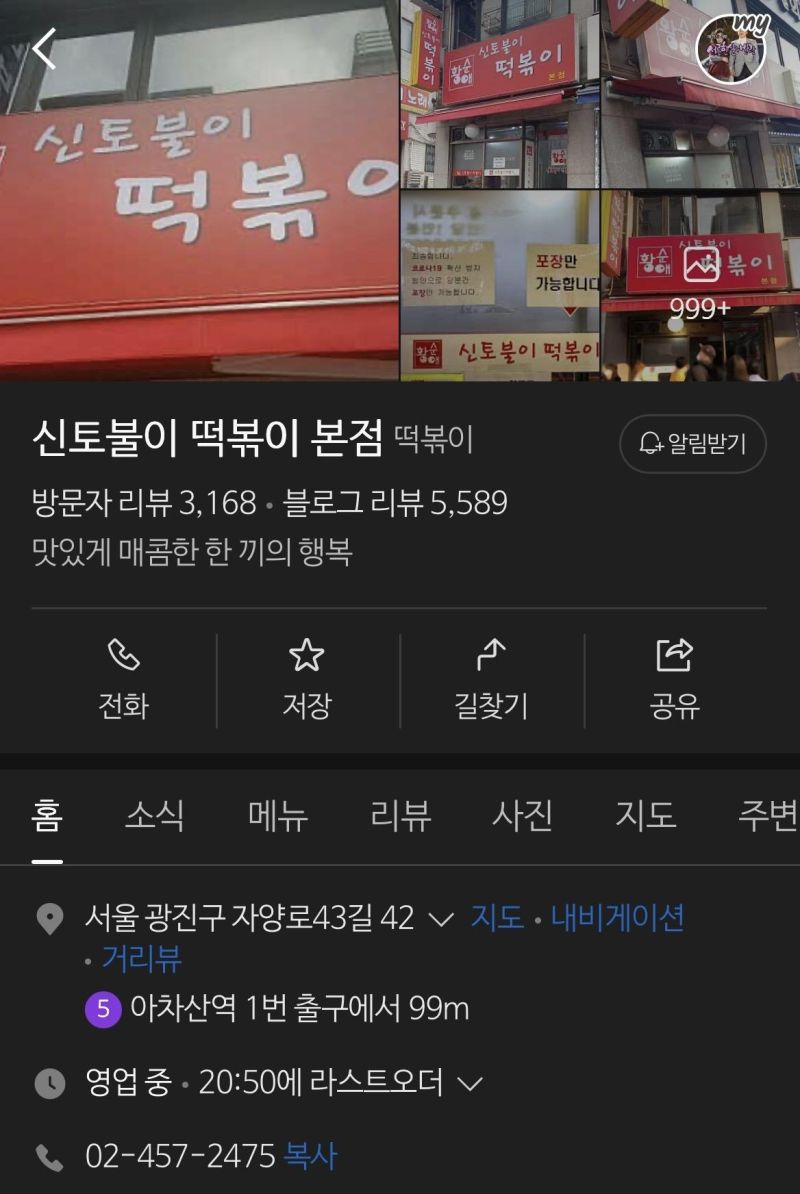The image size is (800, 1194).
Task: Switch to the 지도 tab
Action: (645, 816)
